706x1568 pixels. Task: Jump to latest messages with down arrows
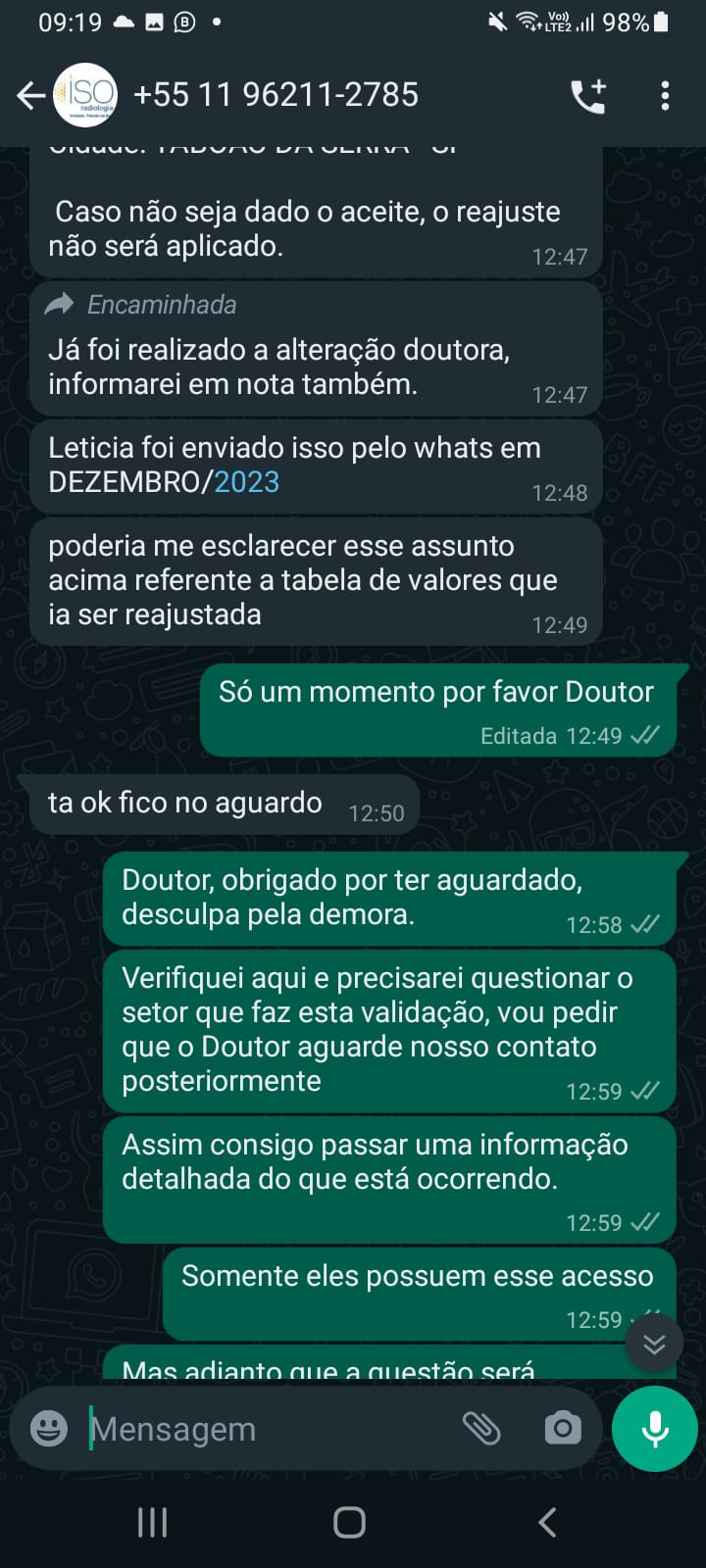pos(654,1343)
